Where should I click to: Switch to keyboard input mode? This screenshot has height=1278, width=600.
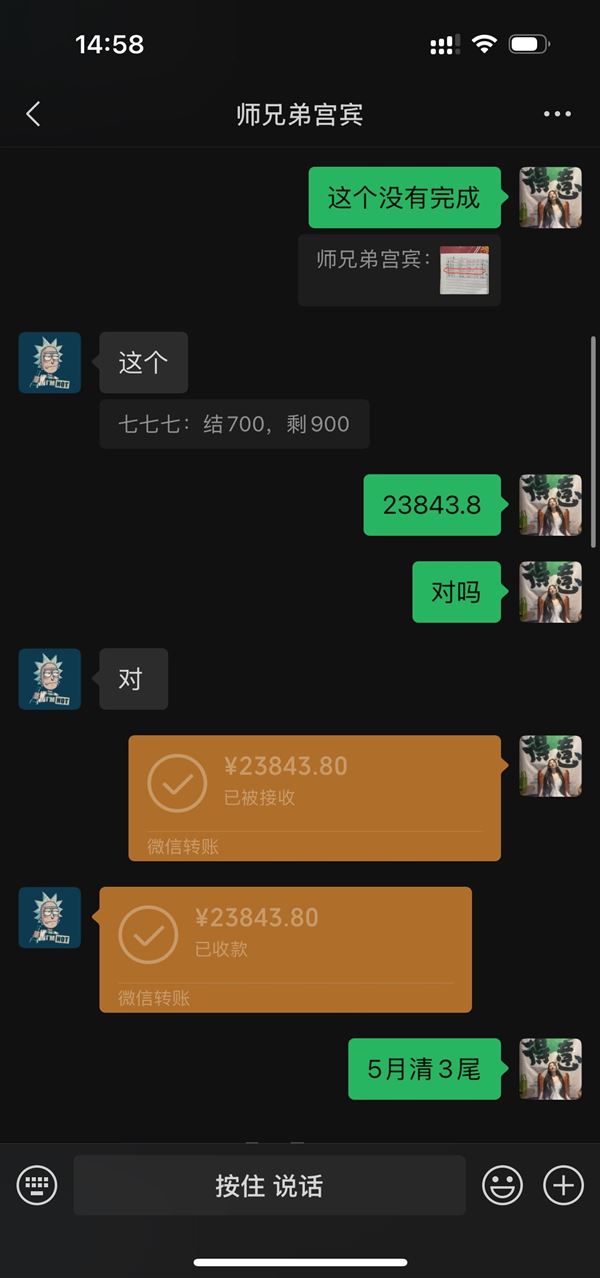pyautogui.click(x=37, y=1186)
